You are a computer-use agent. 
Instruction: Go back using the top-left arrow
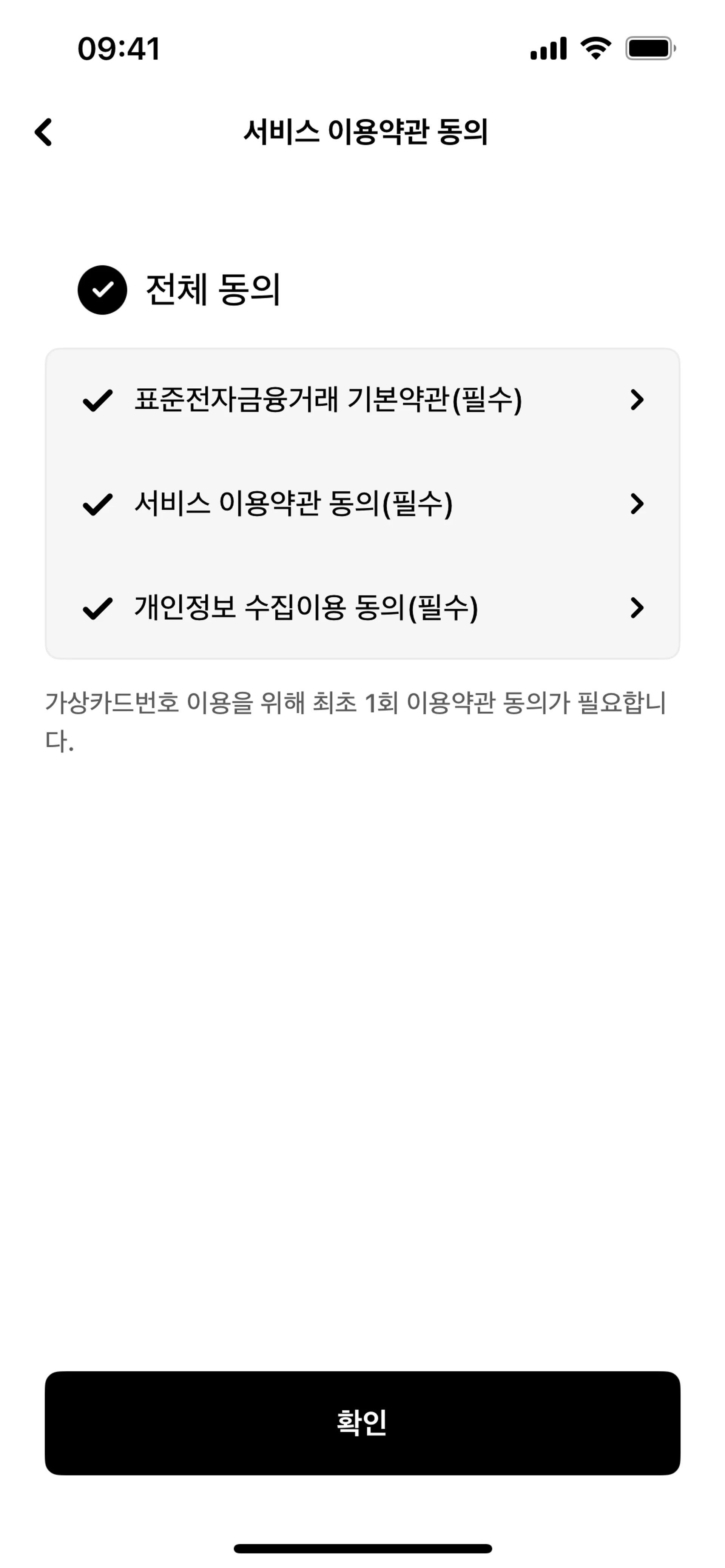43,132
